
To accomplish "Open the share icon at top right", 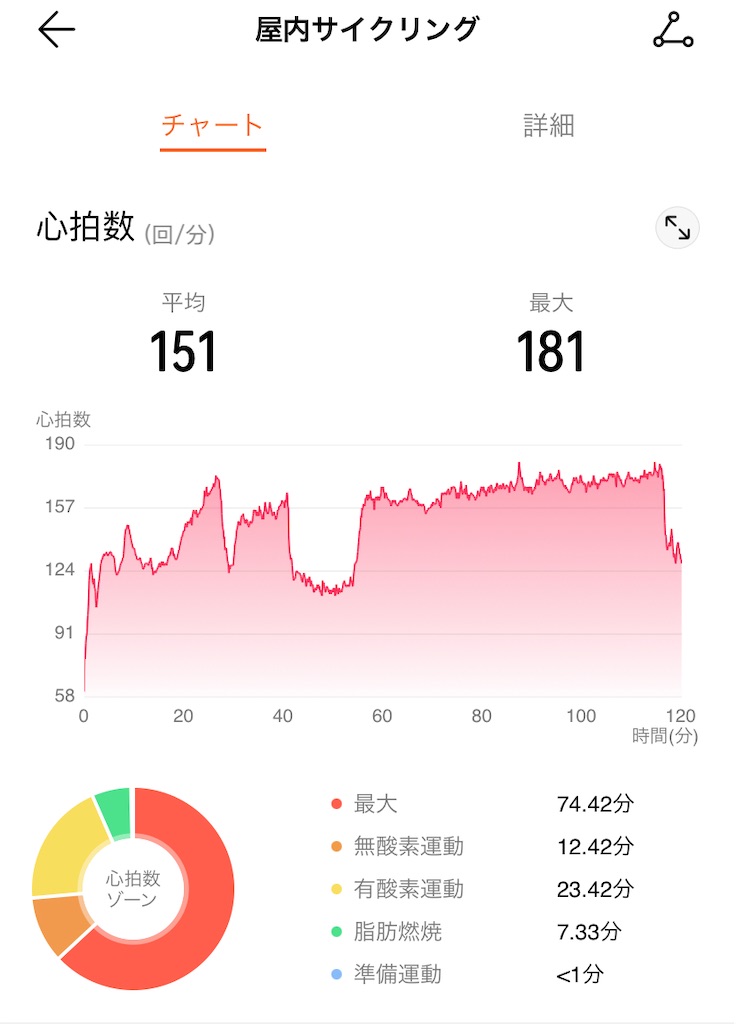I will [675, 30].
